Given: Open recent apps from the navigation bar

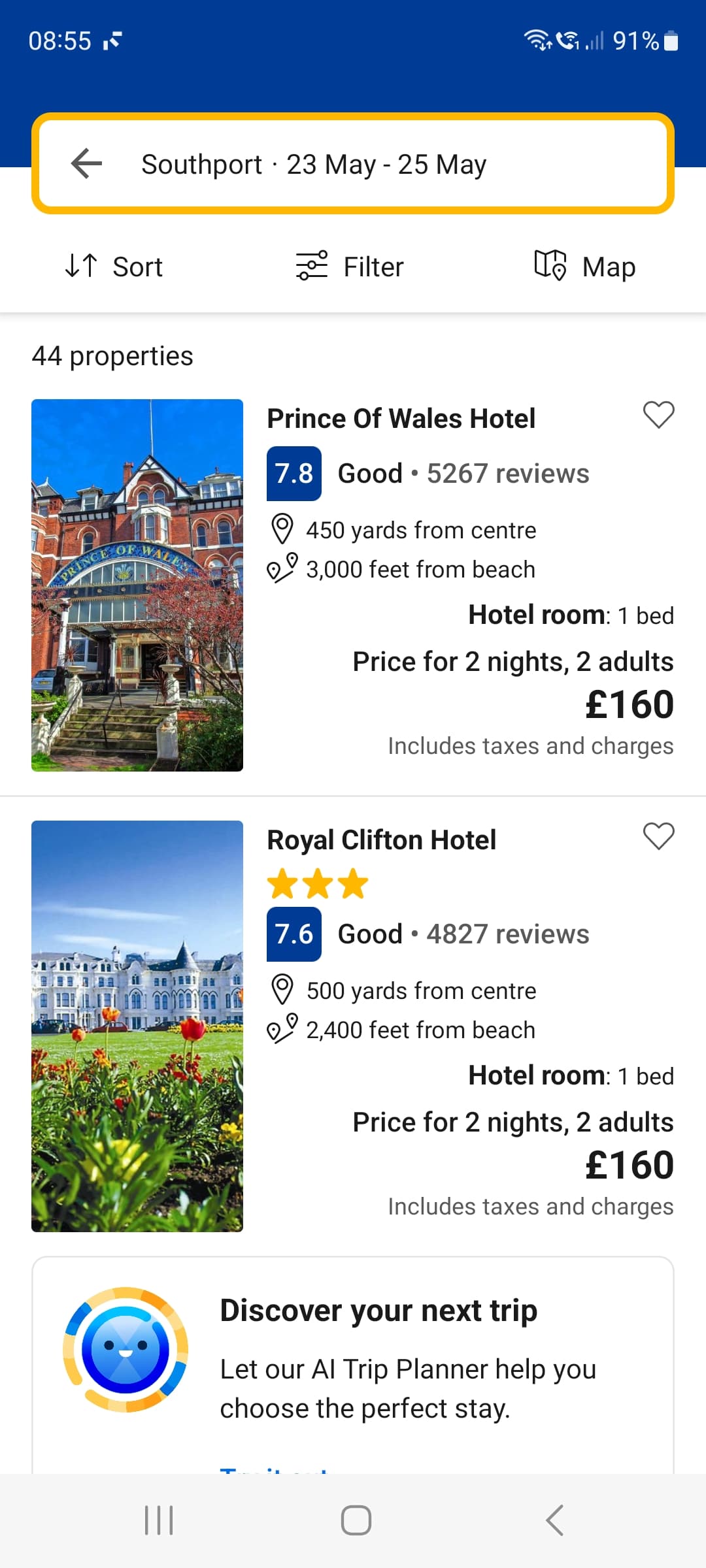Looking at the screenshot, I should coord(159,1520).
